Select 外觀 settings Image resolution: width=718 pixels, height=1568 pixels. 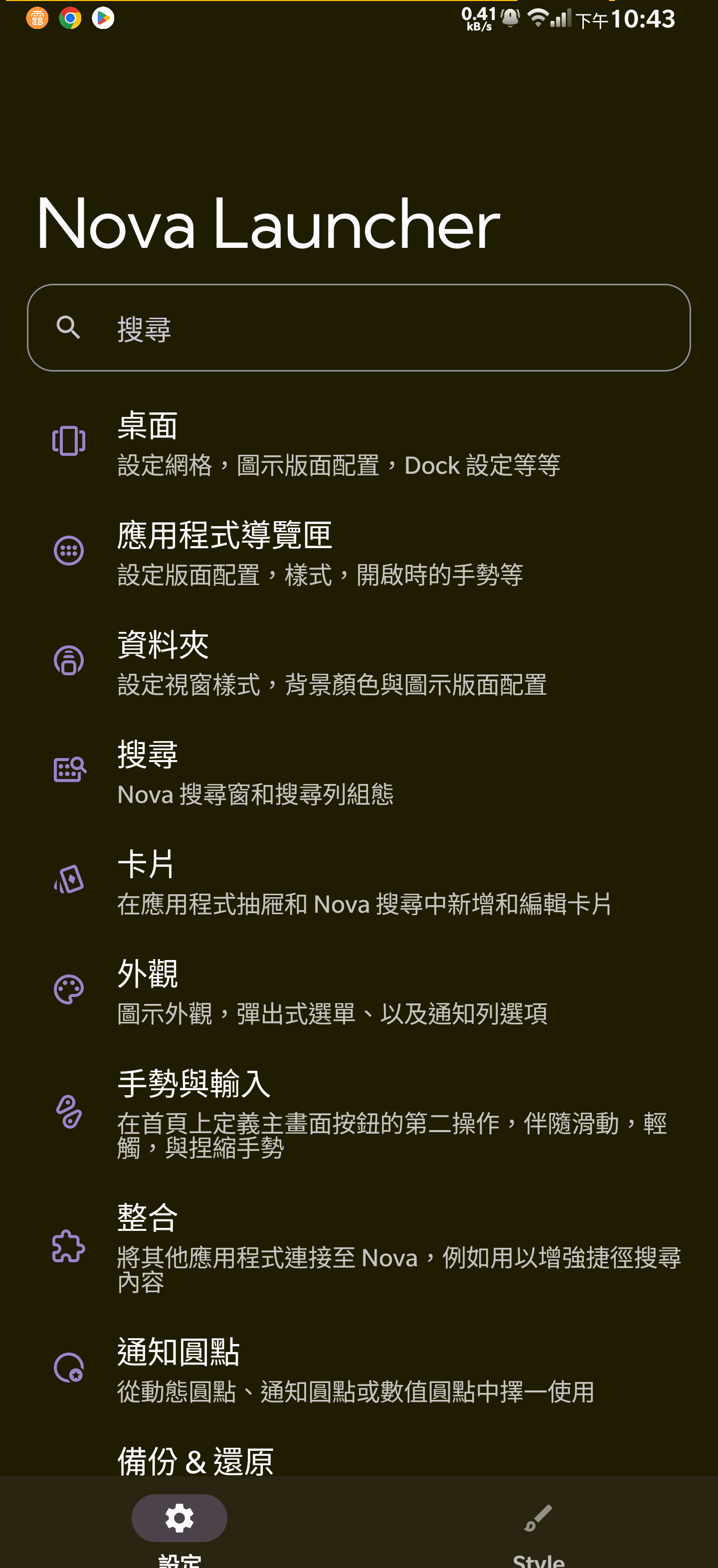[359, 991]
